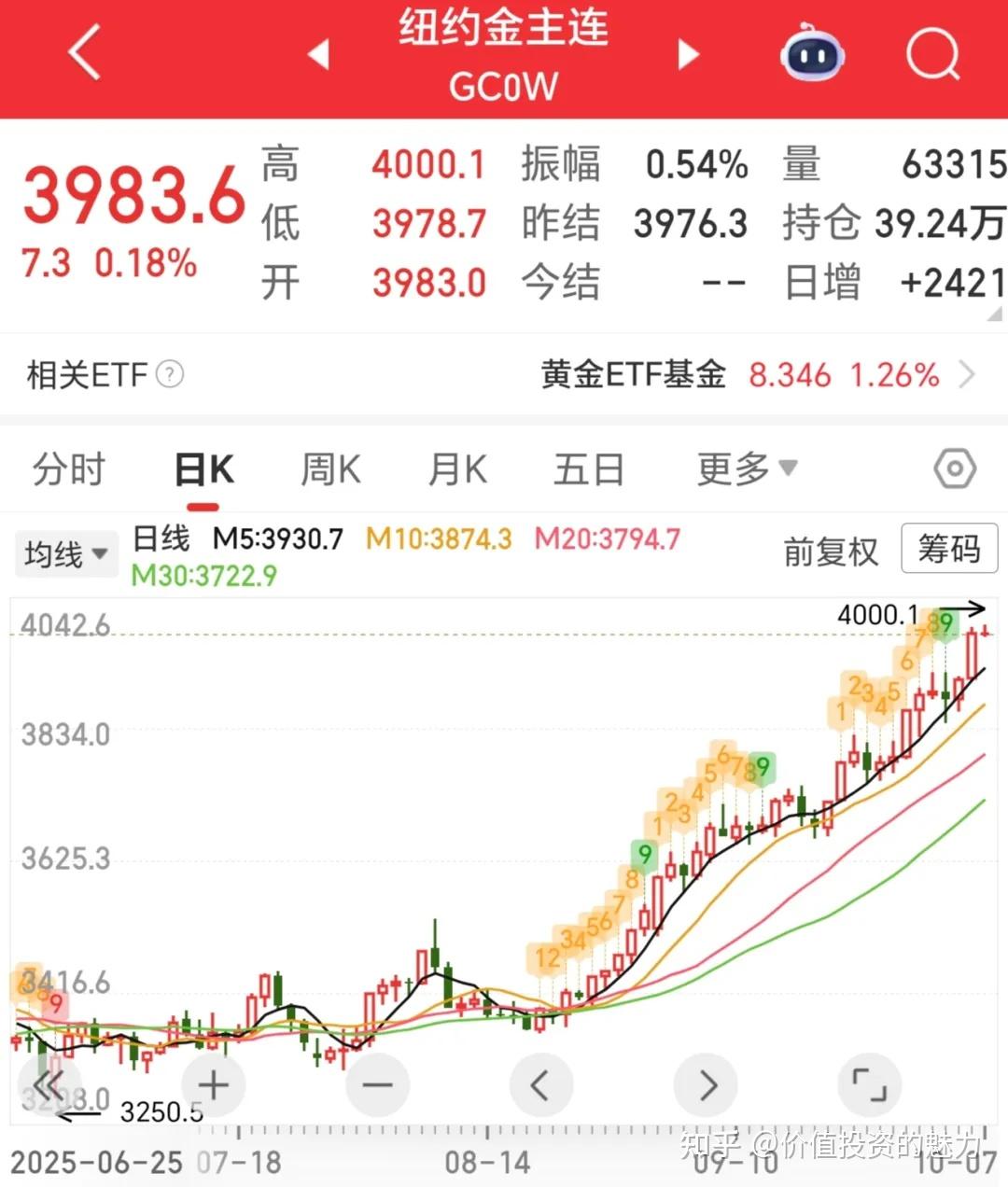Image resolution: width=1008 pixels, height=1187 pixels.
Task: Open the 黄金ETF基金 link
Action: point(634,375)
